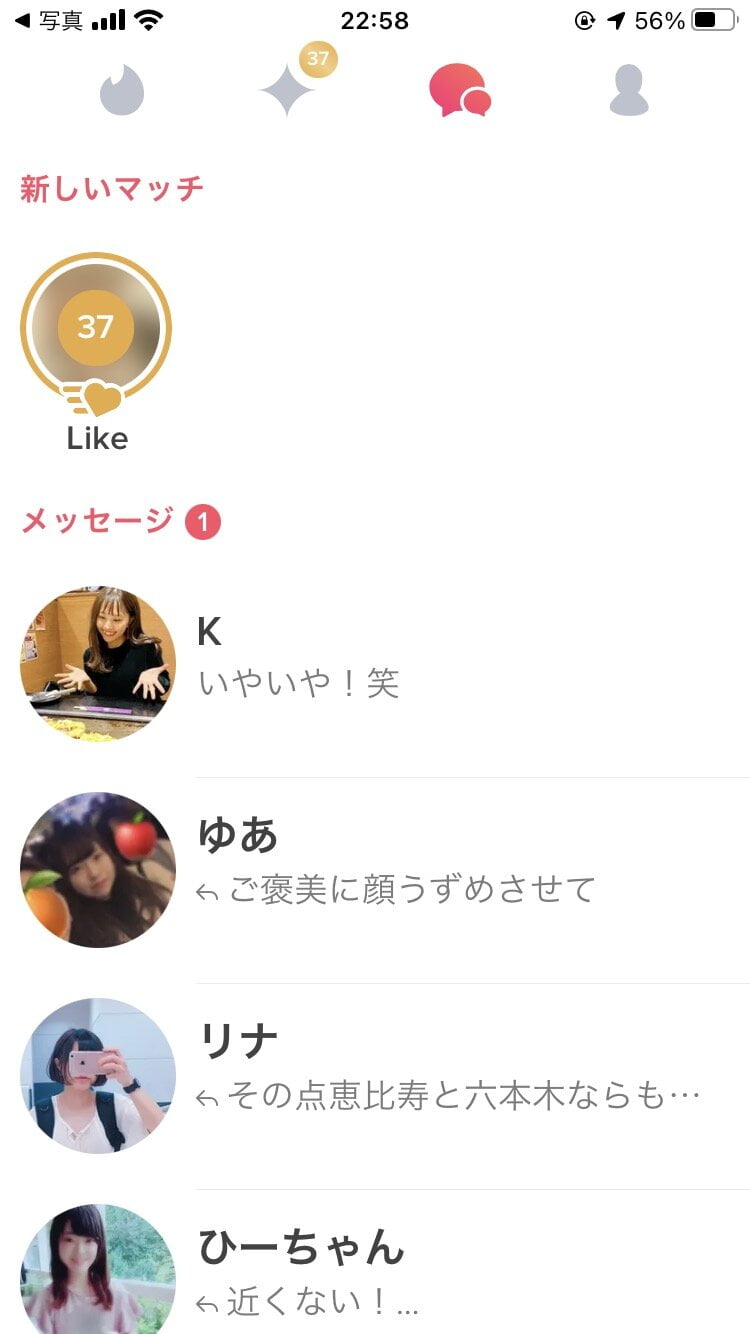
Task: Switch to the messages chat tab
Action: [x=459, y=91]
